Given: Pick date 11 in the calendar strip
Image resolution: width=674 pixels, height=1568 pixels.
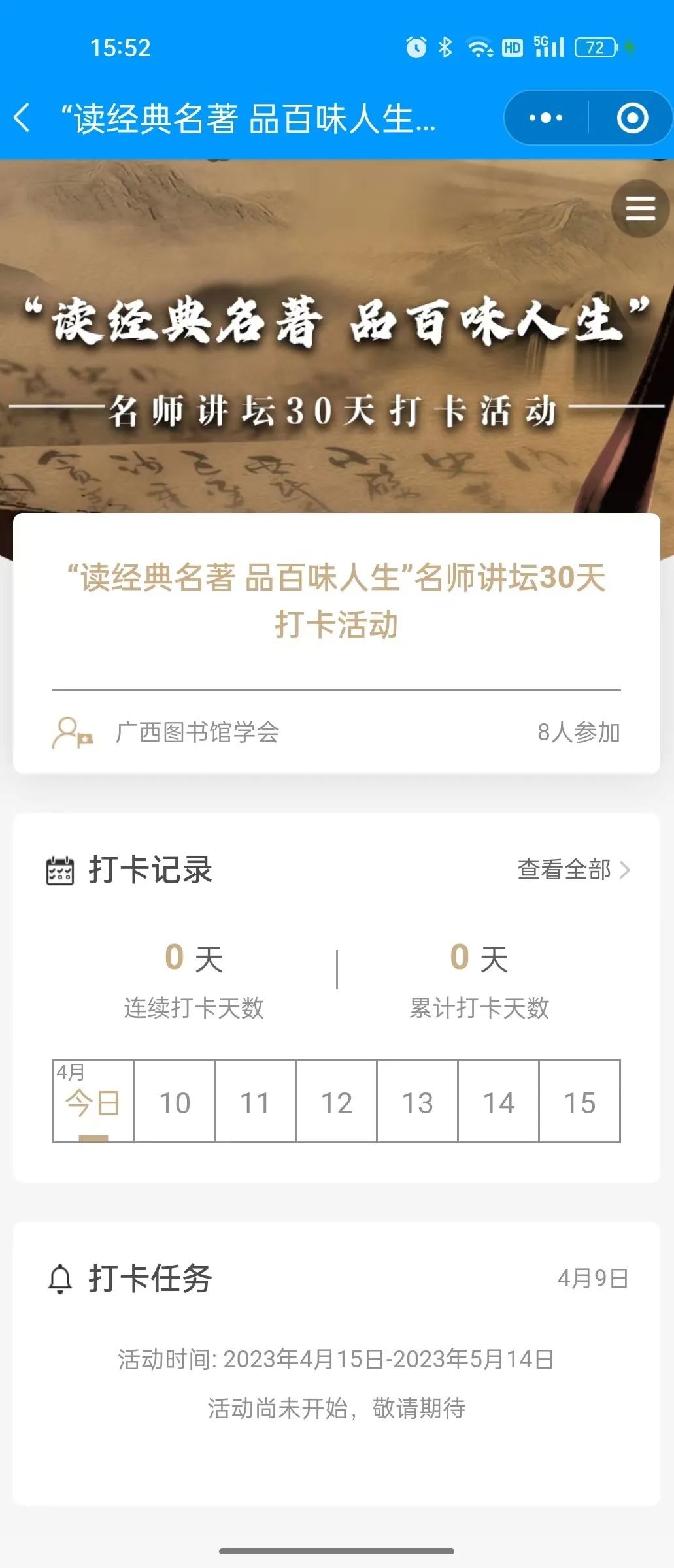Looking at the screenshot, I should (x=256, y=1103).
